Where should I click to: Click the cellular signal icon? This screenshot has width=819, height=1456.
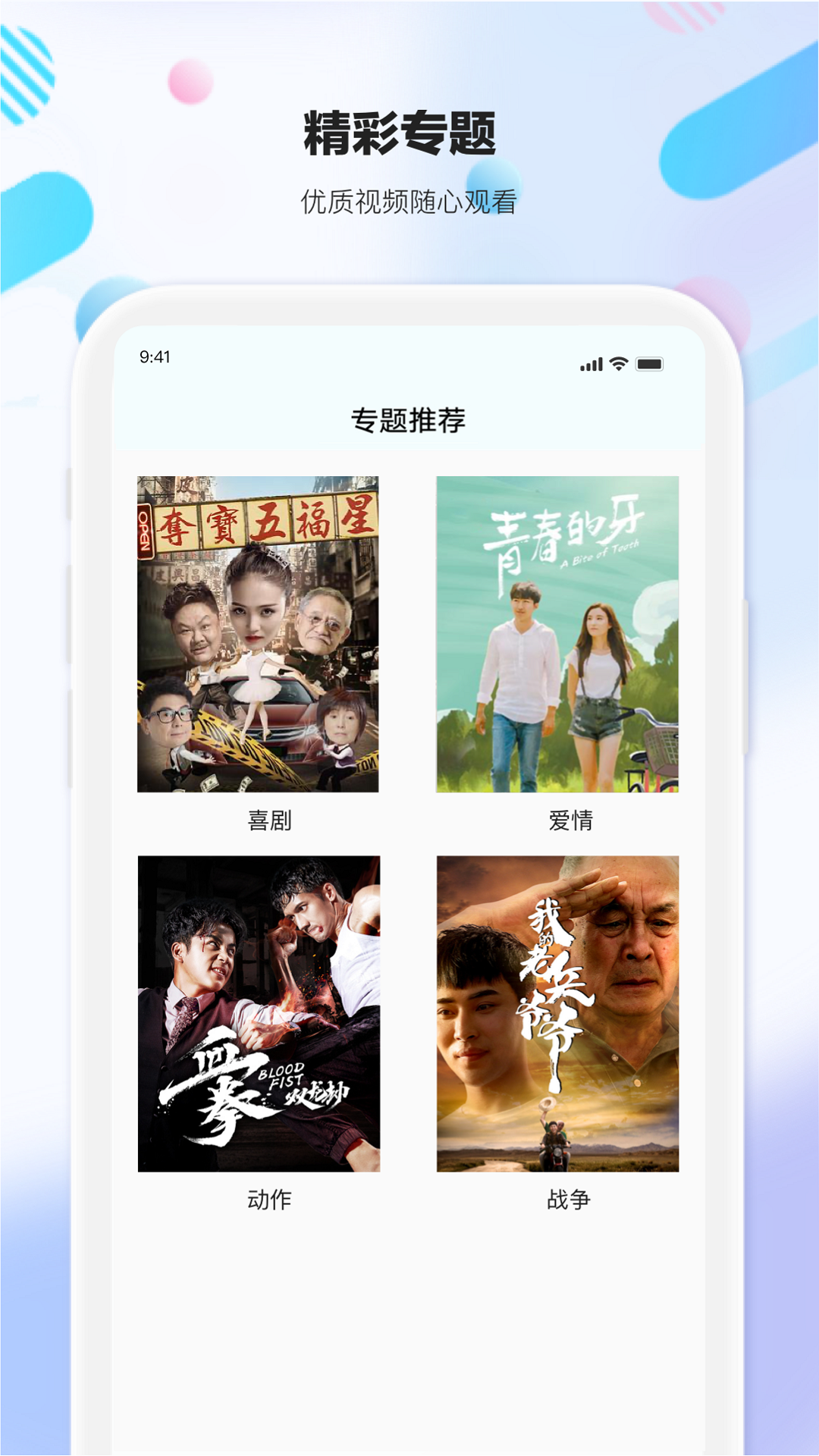(591, 364)
